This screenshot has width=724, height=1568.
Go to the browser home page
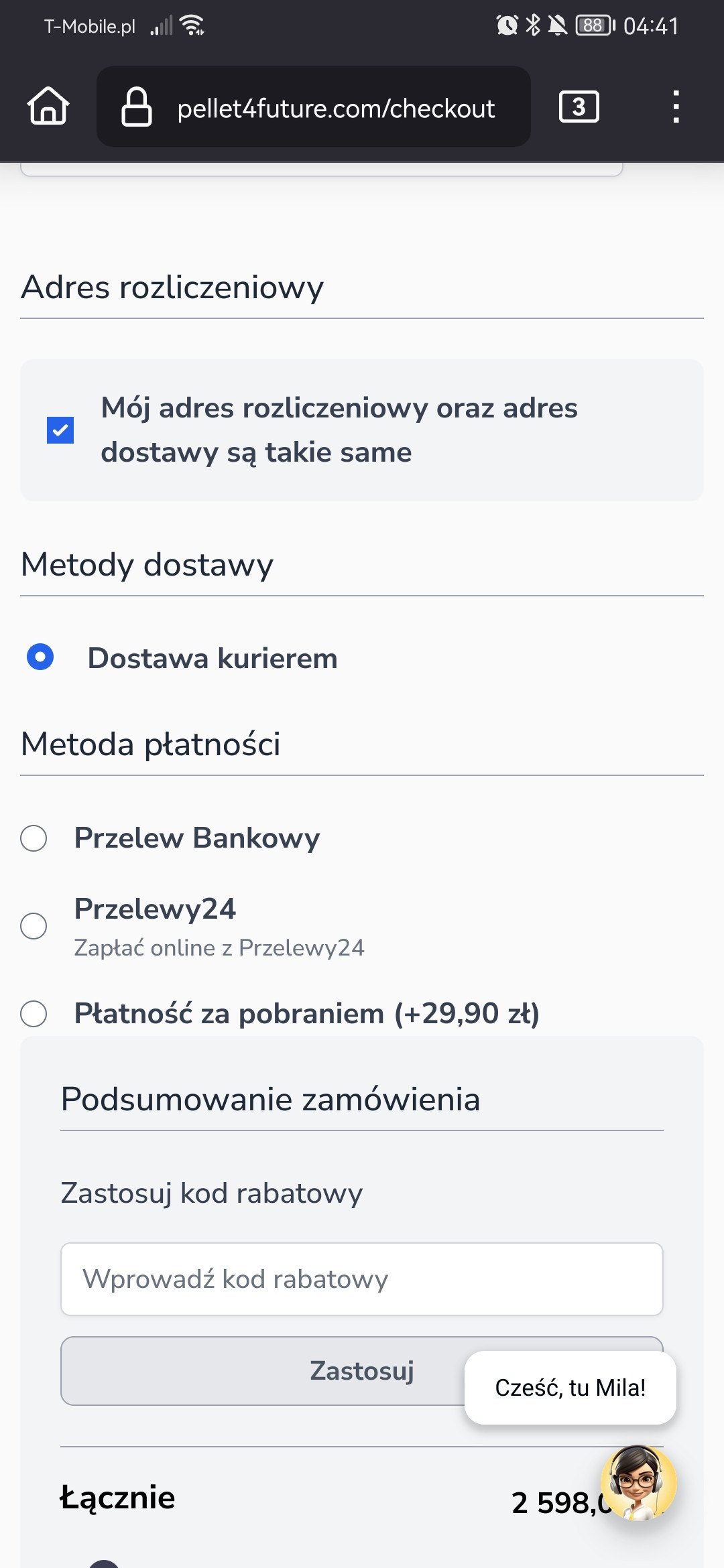[48, 106]
